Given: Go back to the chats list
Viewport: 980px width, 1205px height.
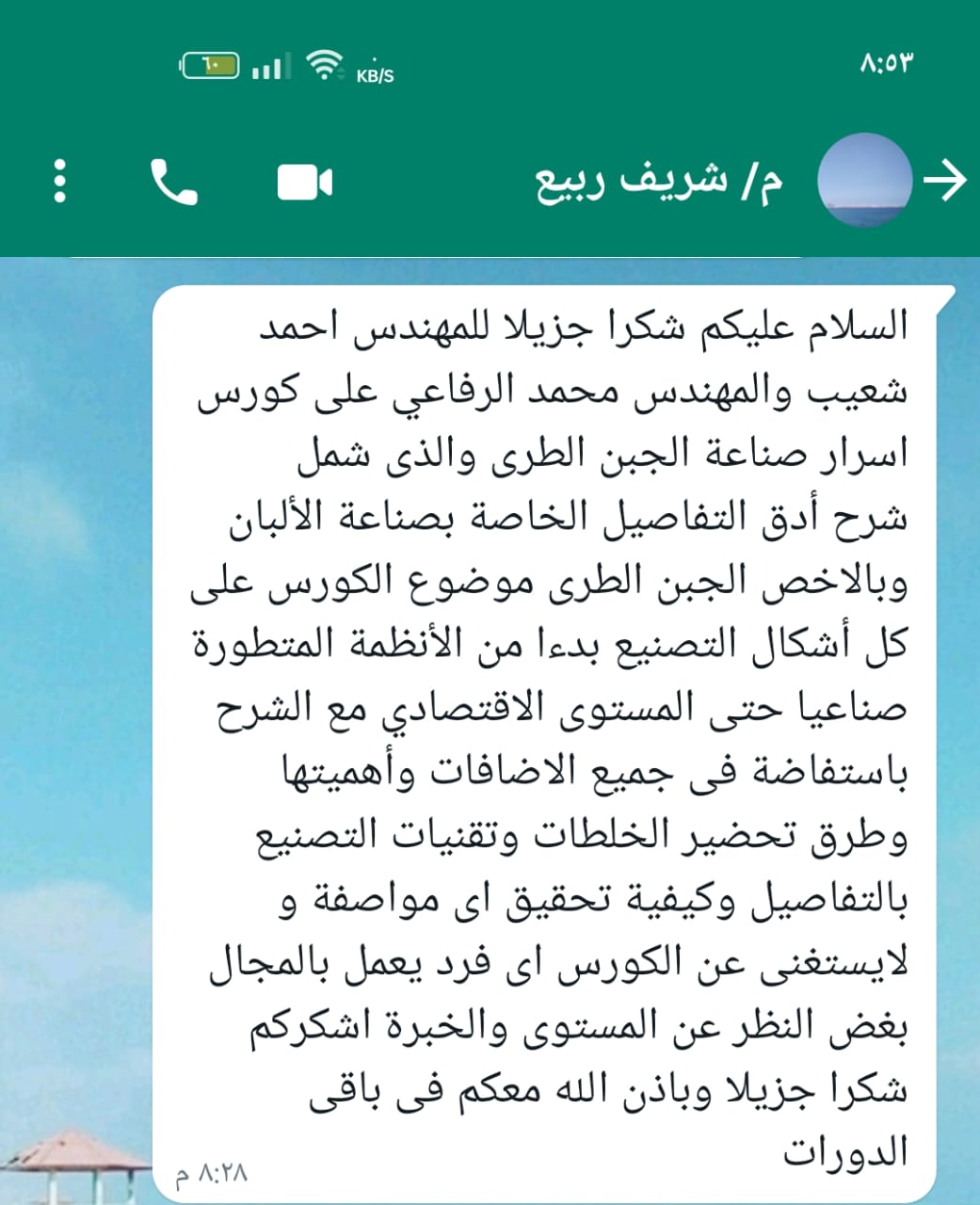Looking at the screenshot, I should click(945, 180).
